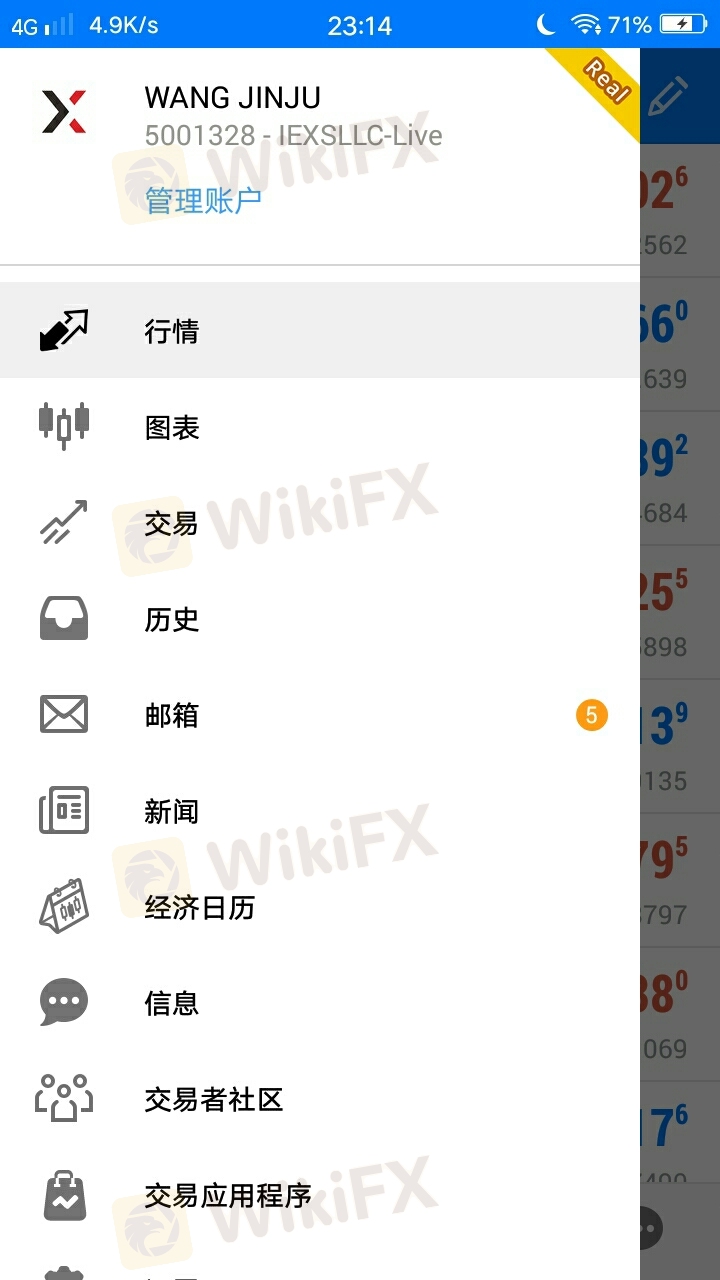720x1280 pixels.
Task: Go to 交易 section
Action: tap(320, 523)
